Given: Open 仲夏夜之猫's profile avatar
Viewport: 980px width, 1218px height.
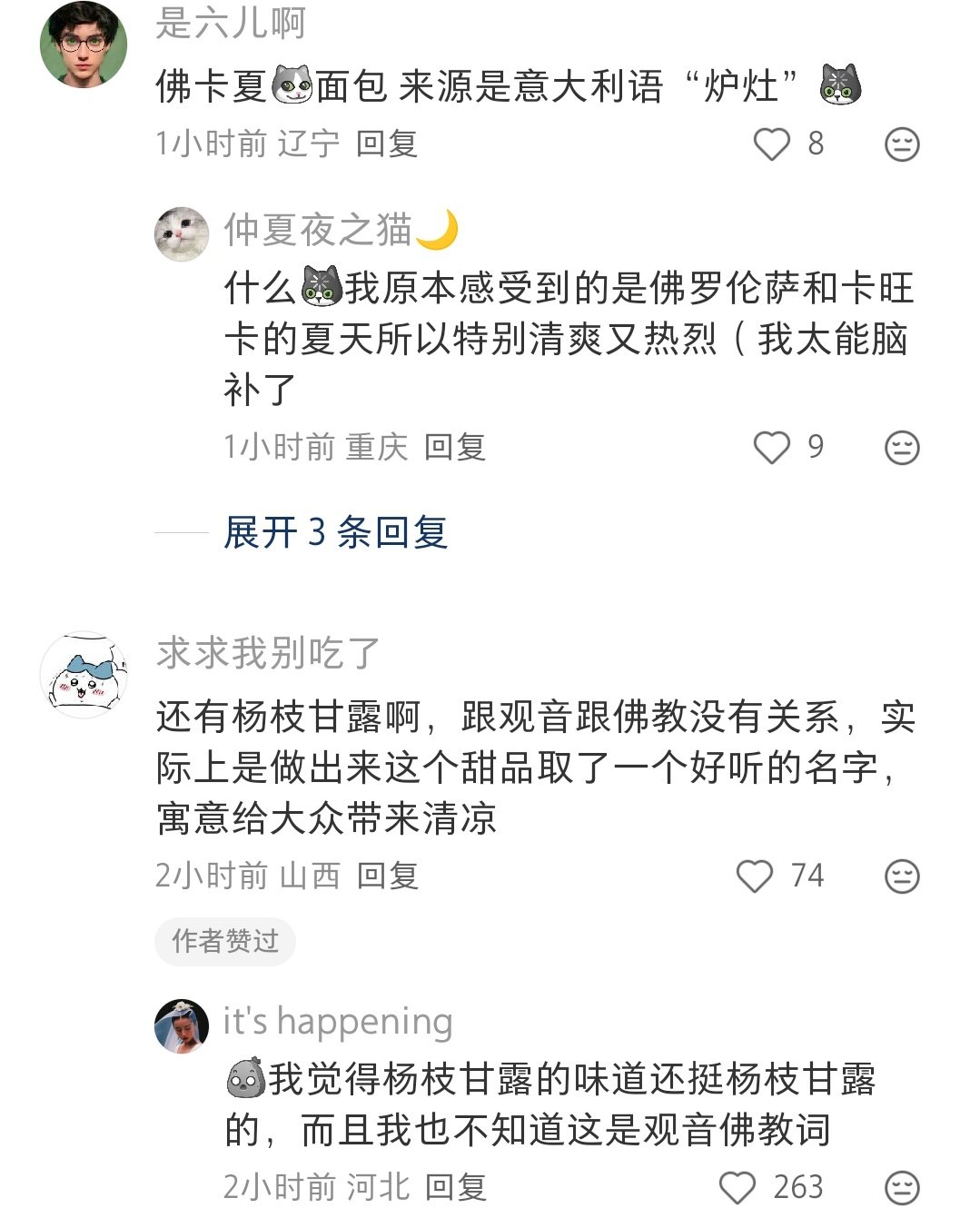Looking at the screenshot, I should click(x=182, y=233).
